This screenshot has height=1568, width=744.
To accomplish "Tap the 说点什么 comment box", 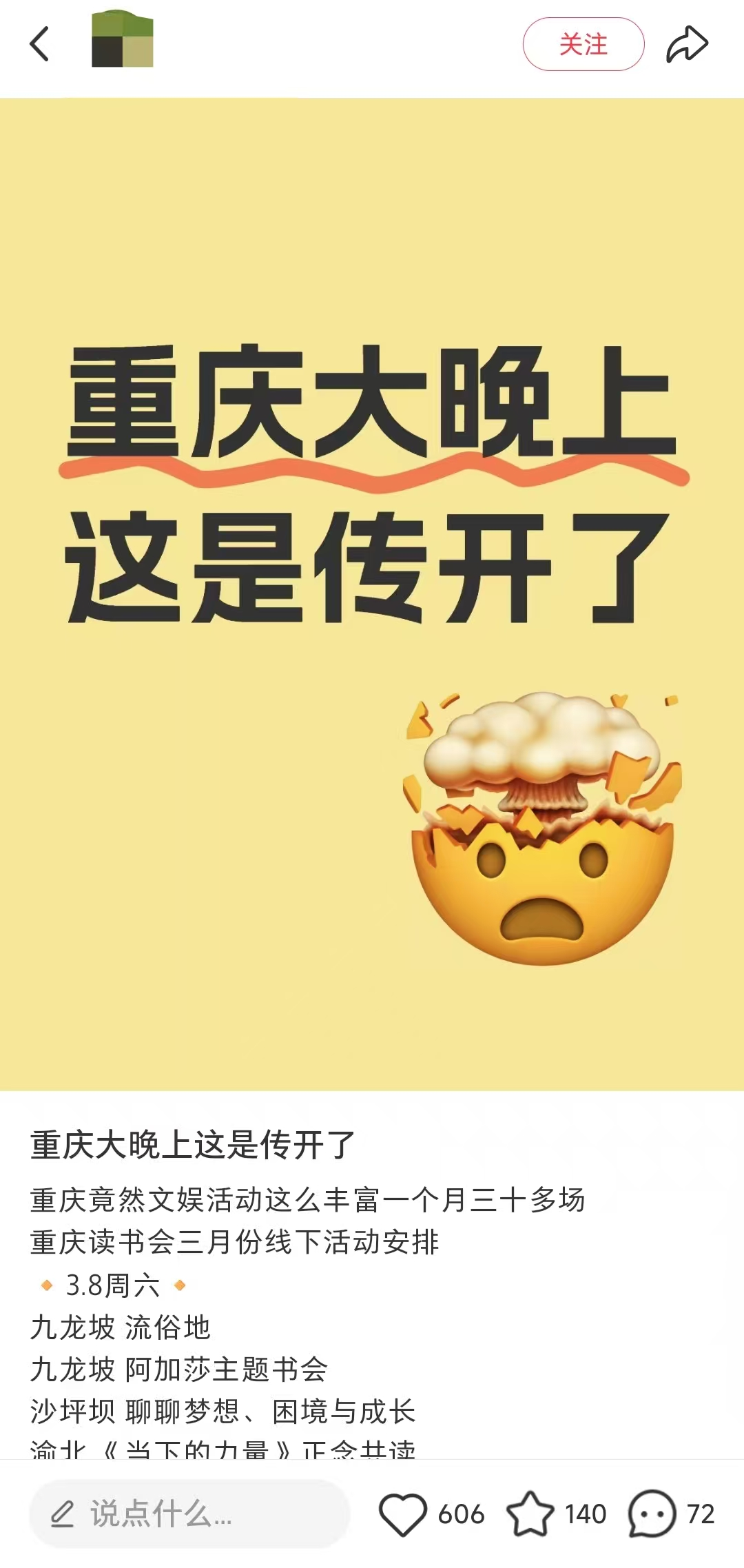I will pos(189,1514).
